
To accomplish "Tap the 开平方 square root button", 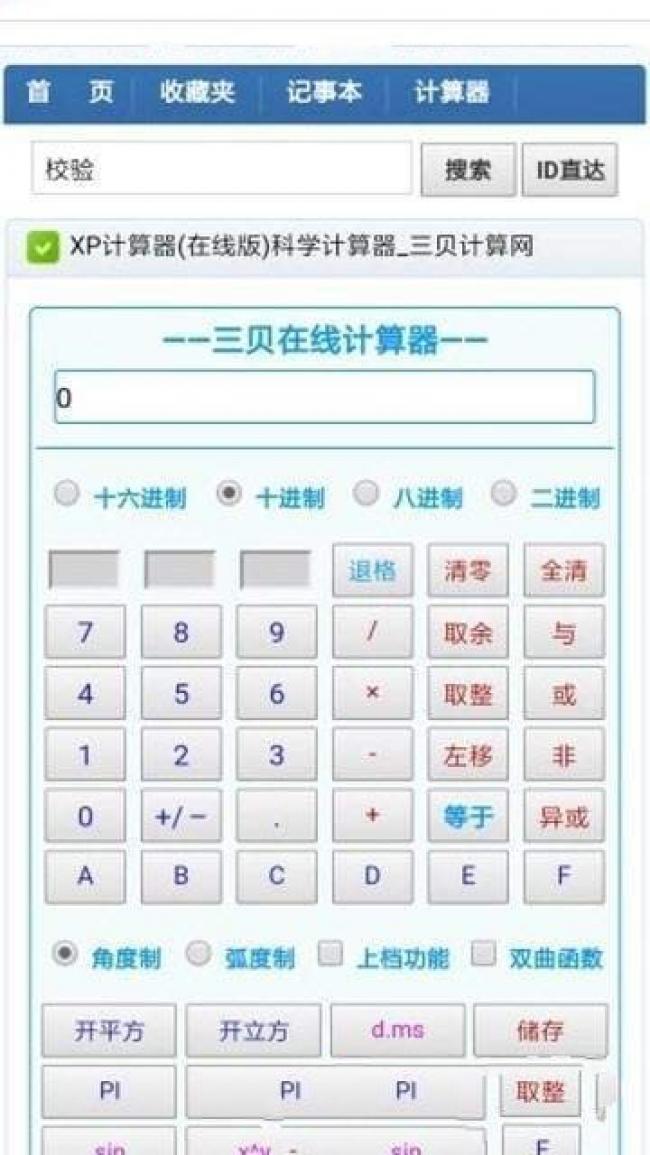I will pyautogui.click(x=109, y=1031).
